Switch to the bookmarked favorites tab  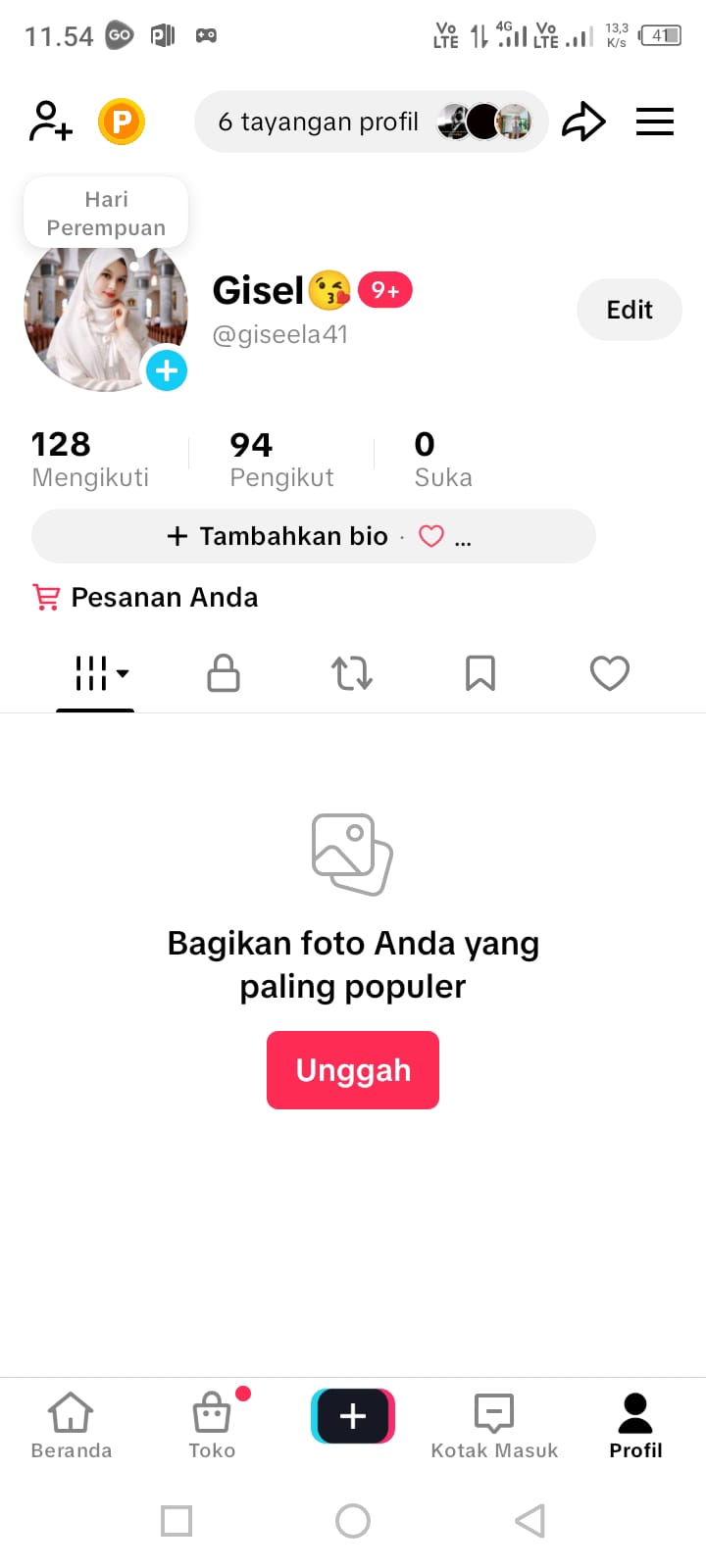(x=480, y=673)
